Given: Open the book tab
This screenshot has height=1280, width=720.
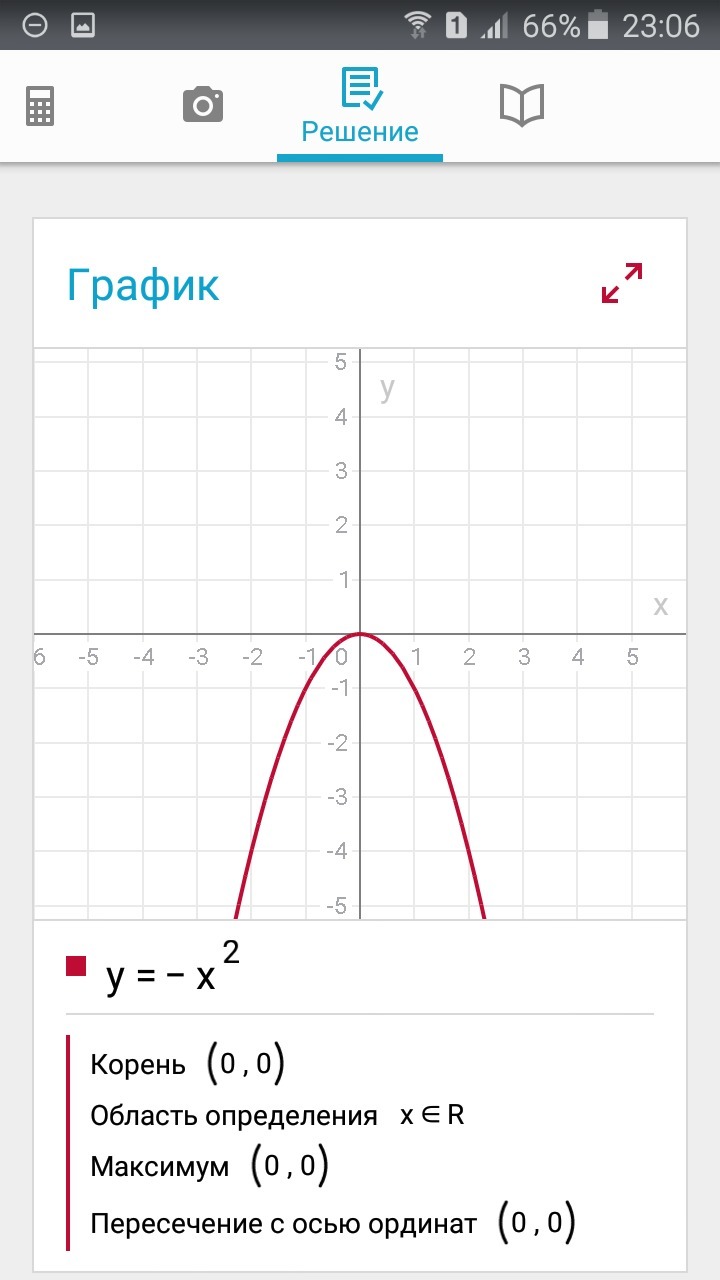Looking at the screenshot, I should pos(521,105).
